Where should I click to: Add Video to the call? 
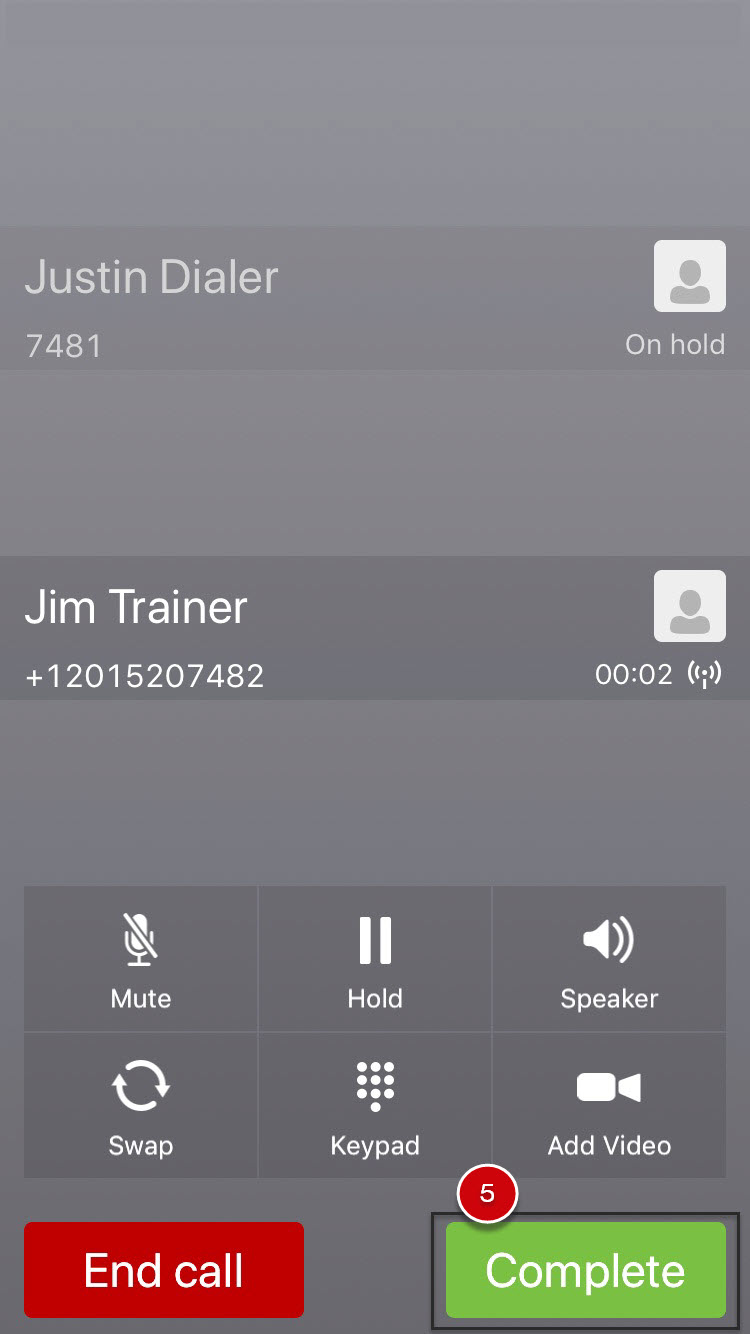(609, 1106)
